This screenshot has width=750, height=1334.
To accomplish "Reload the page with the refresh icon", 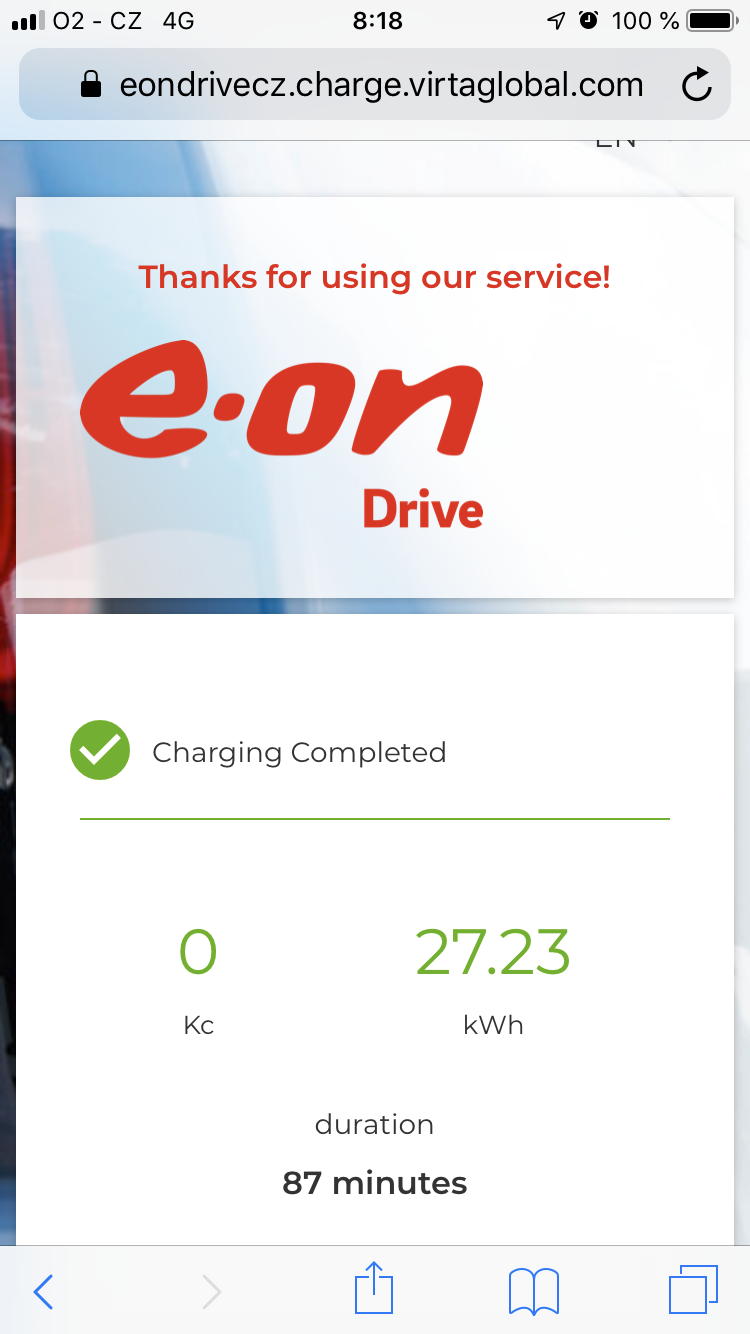I will pyautogui.click(x=696, y=85).
